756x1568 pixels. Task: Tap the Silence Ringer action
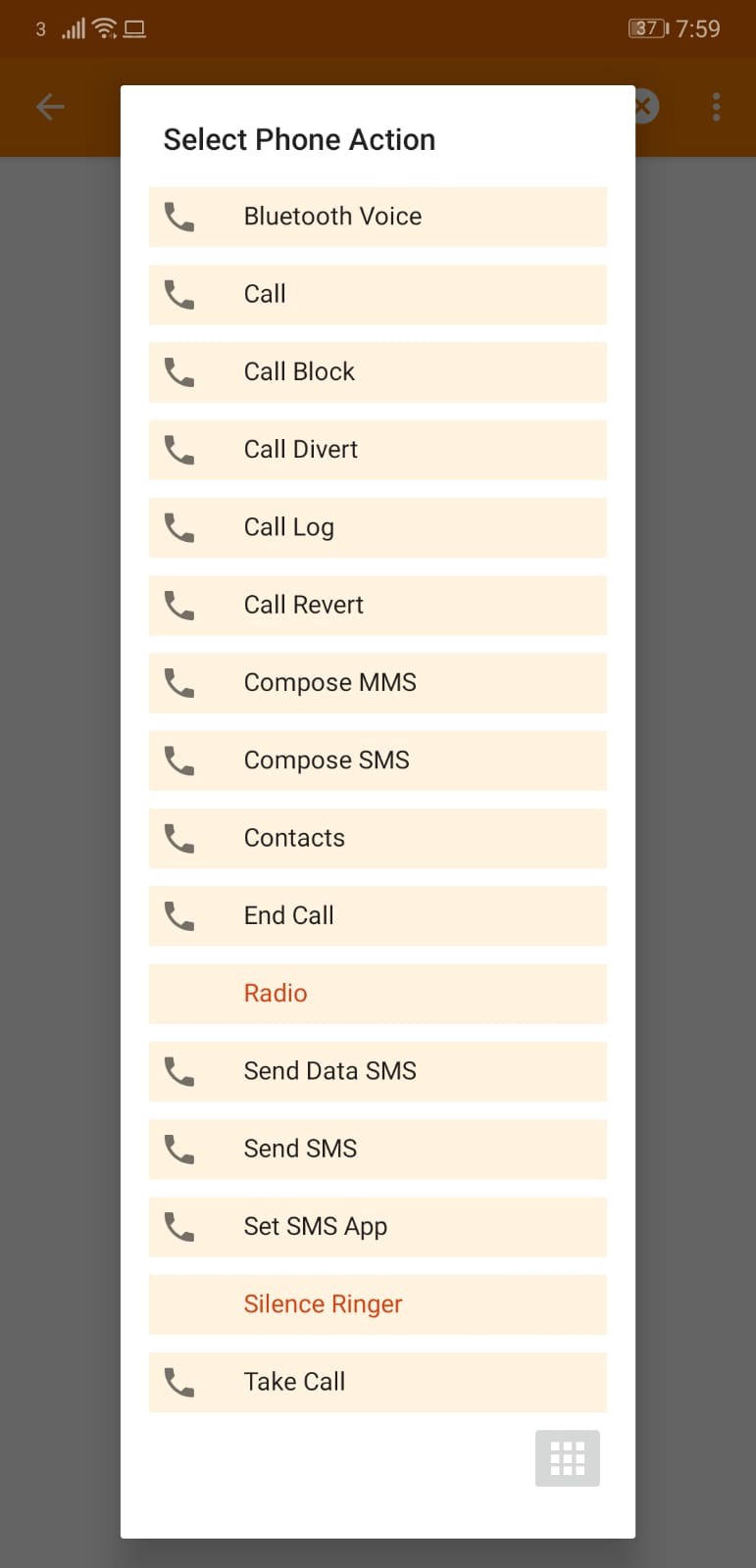point(378,1304)
